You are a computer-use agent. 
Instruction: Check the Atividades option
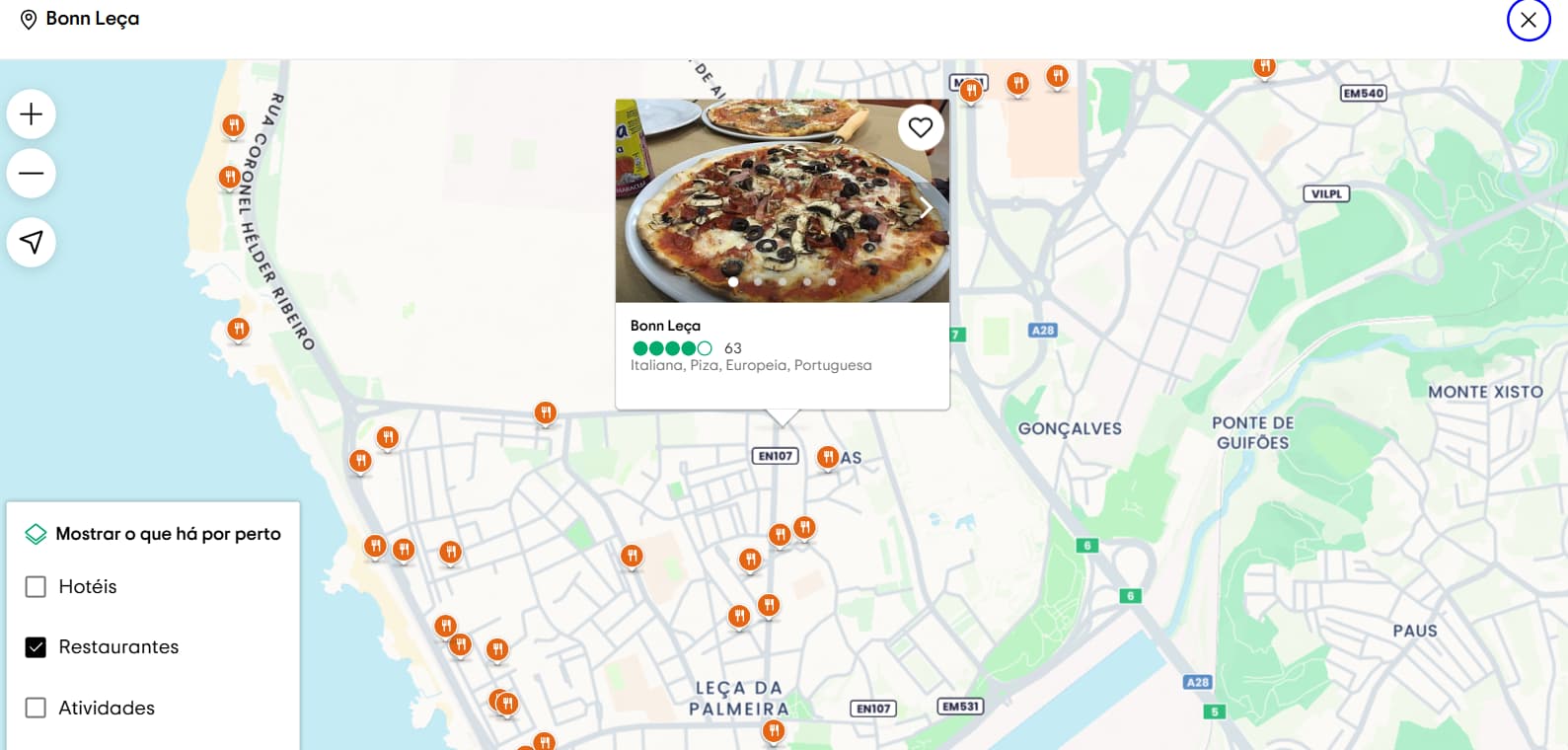[36, 708]
